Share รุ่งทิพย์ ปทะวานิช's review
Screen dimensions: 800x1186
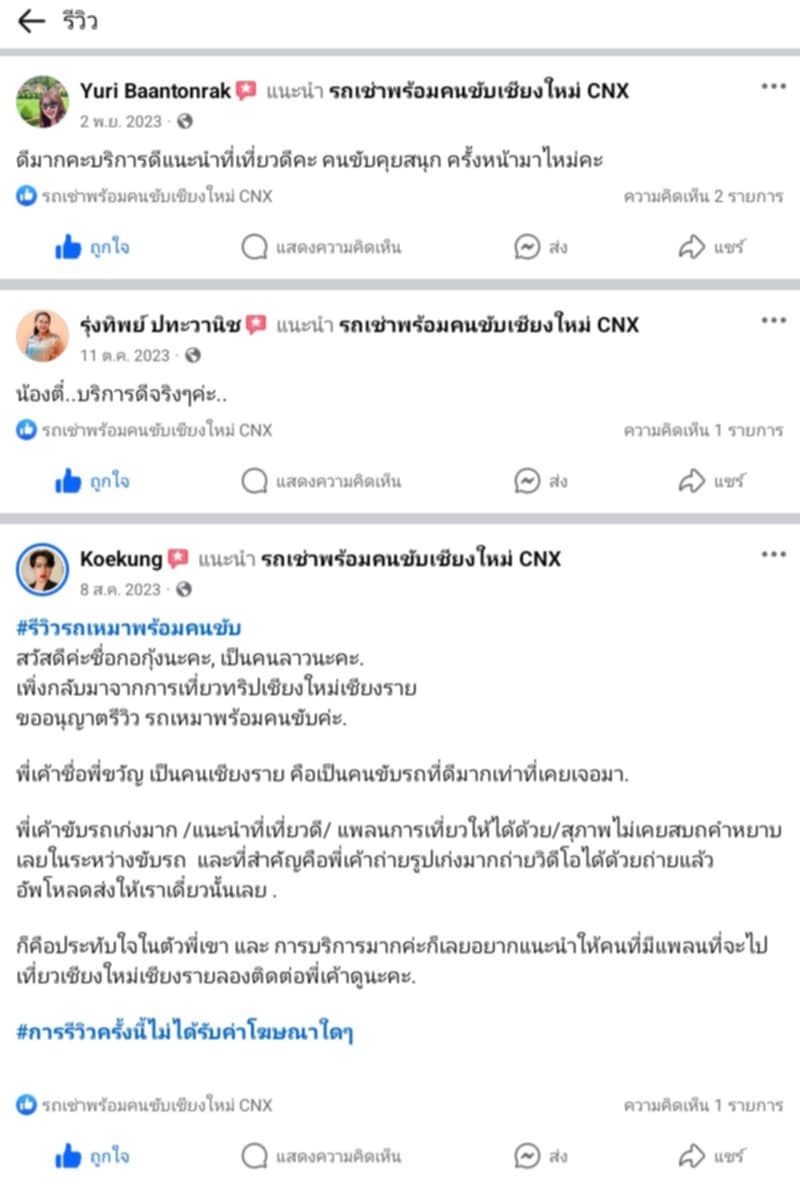tap(712, 481)
